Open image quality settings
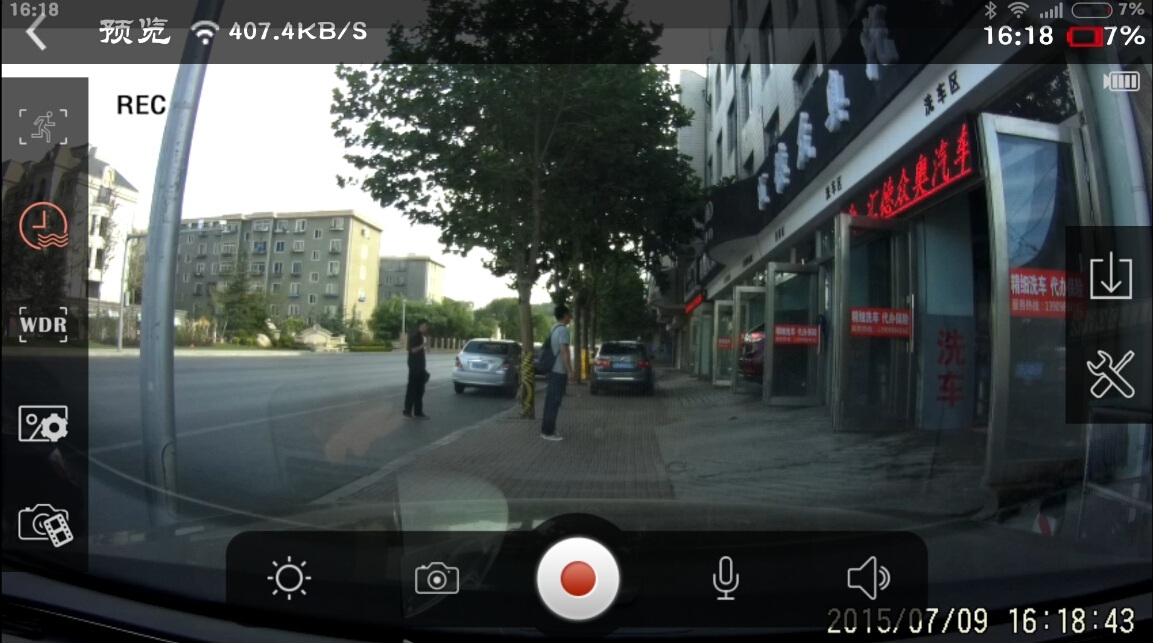Screen dimensions: 1153x643 (x=43, y=424)
